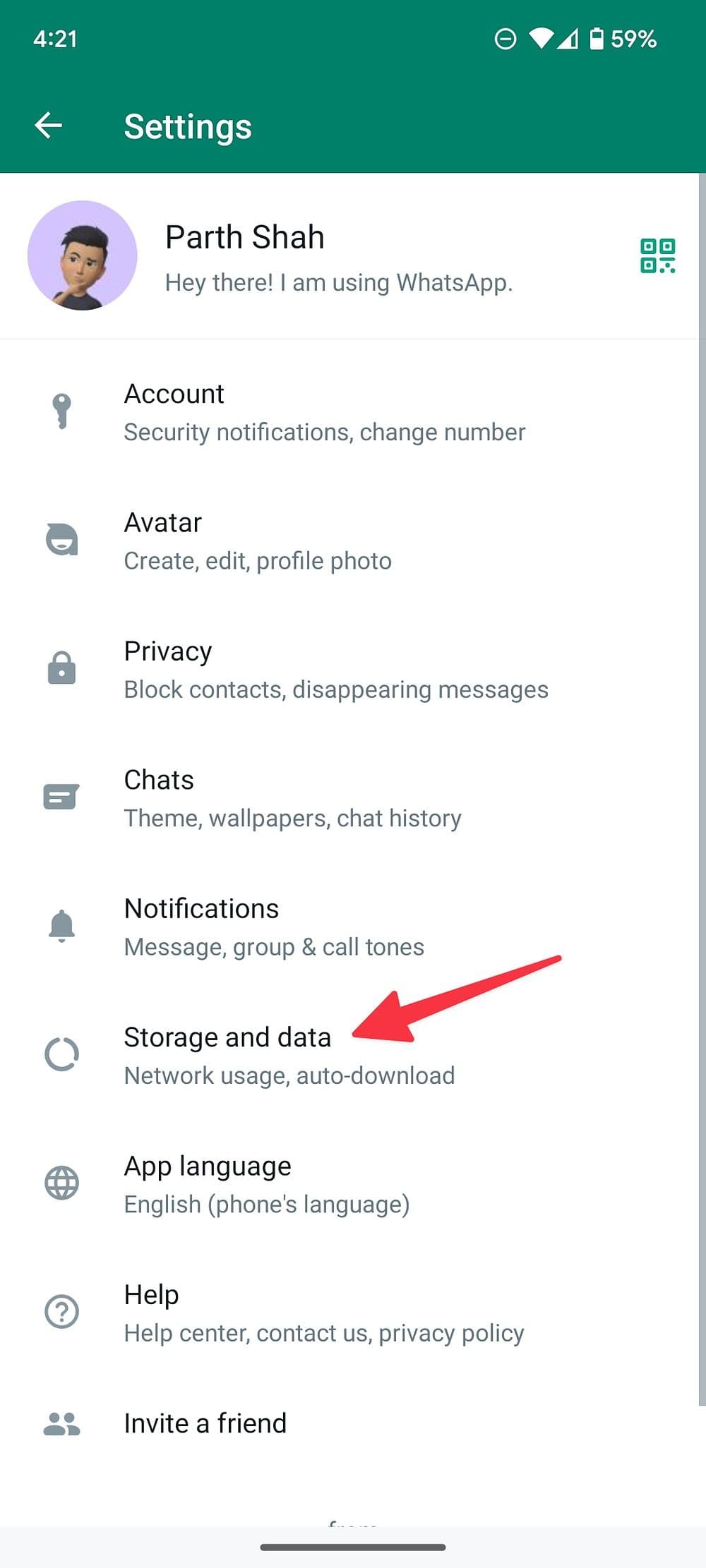This screenshot has width=706, height=1568.
Task: Tap the back arrow to leave Settings
Action: 48,127
